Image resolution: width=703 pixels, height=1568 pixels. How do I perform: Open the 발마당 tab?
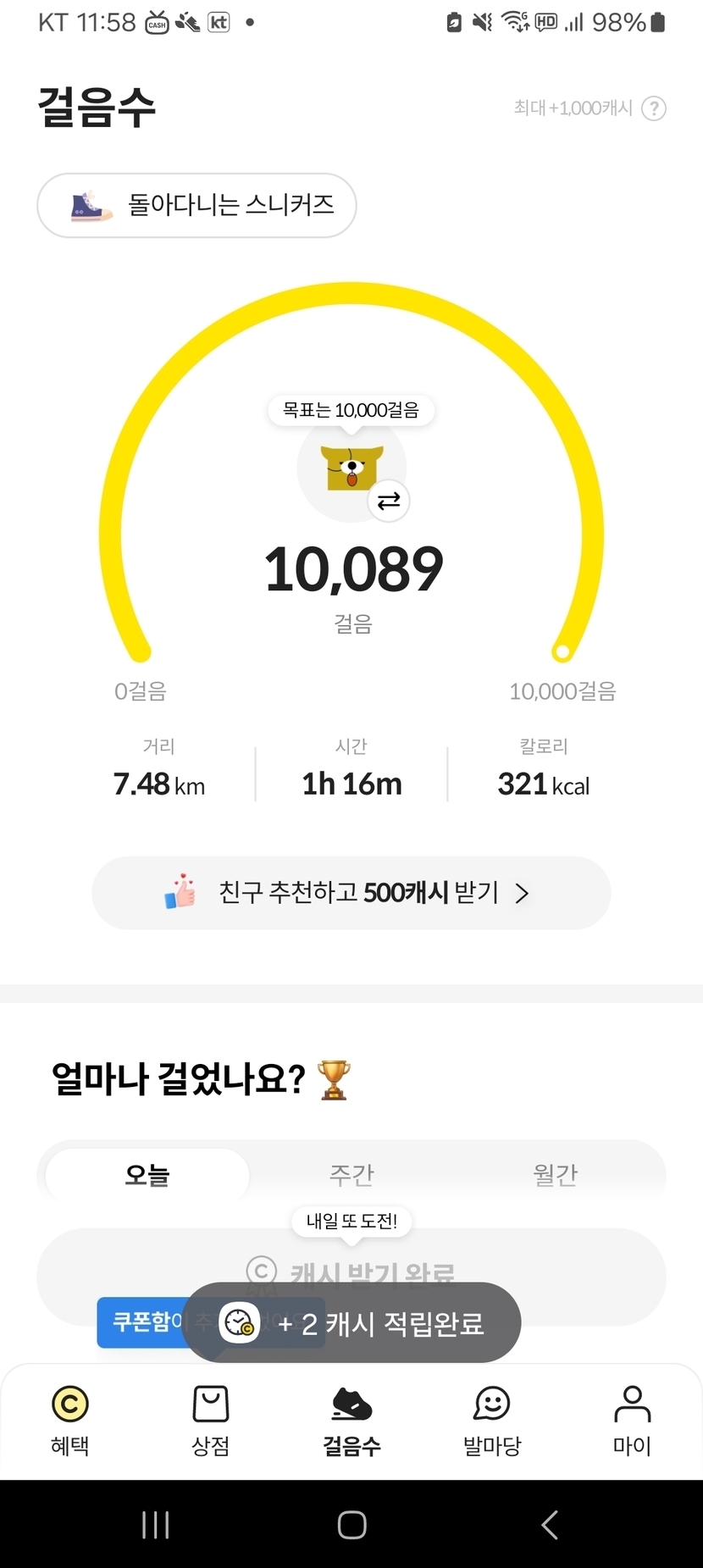pos(492,1421)
